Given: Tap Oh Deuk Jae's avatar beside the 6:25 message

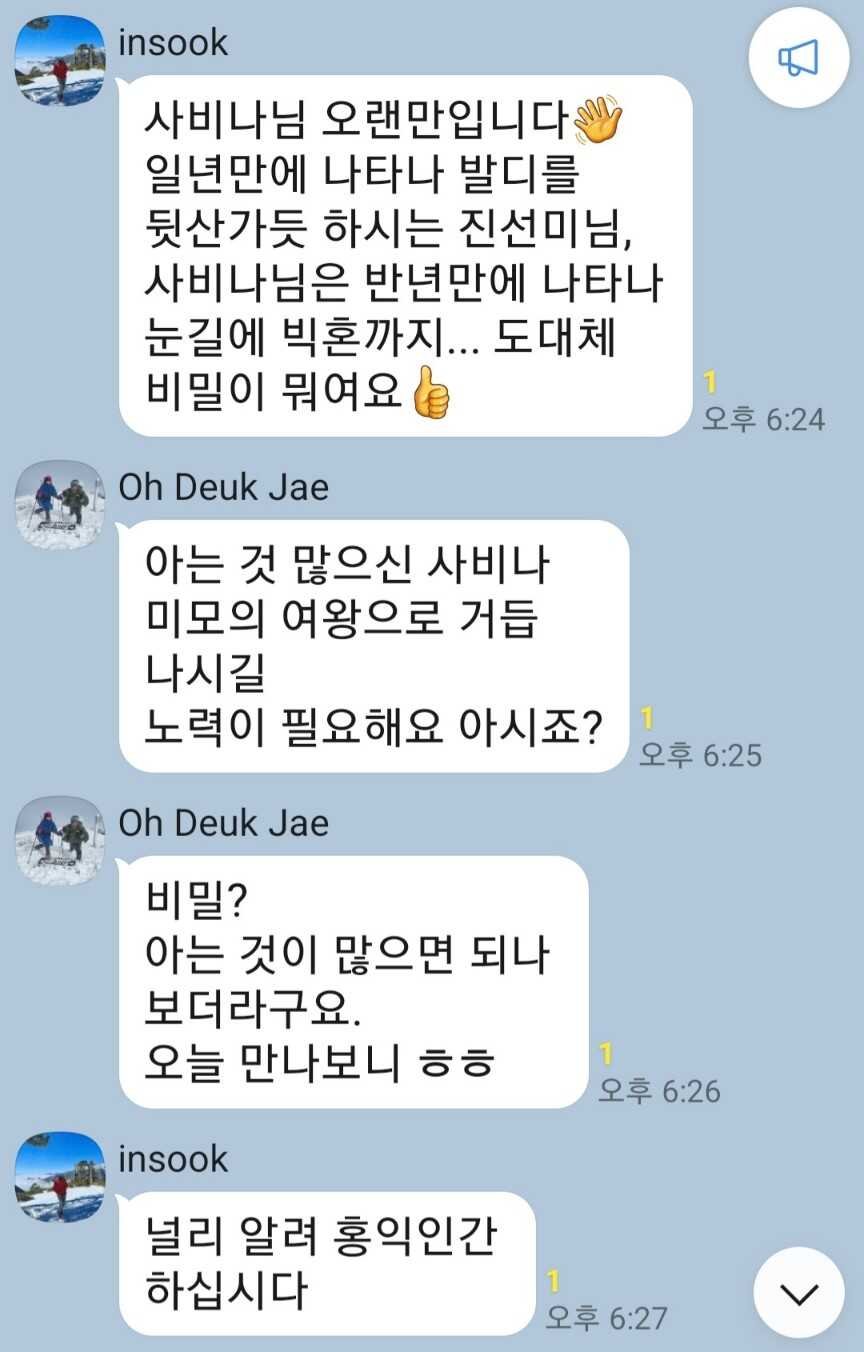Looking at the screenshot, I should [x=61, y=505].
